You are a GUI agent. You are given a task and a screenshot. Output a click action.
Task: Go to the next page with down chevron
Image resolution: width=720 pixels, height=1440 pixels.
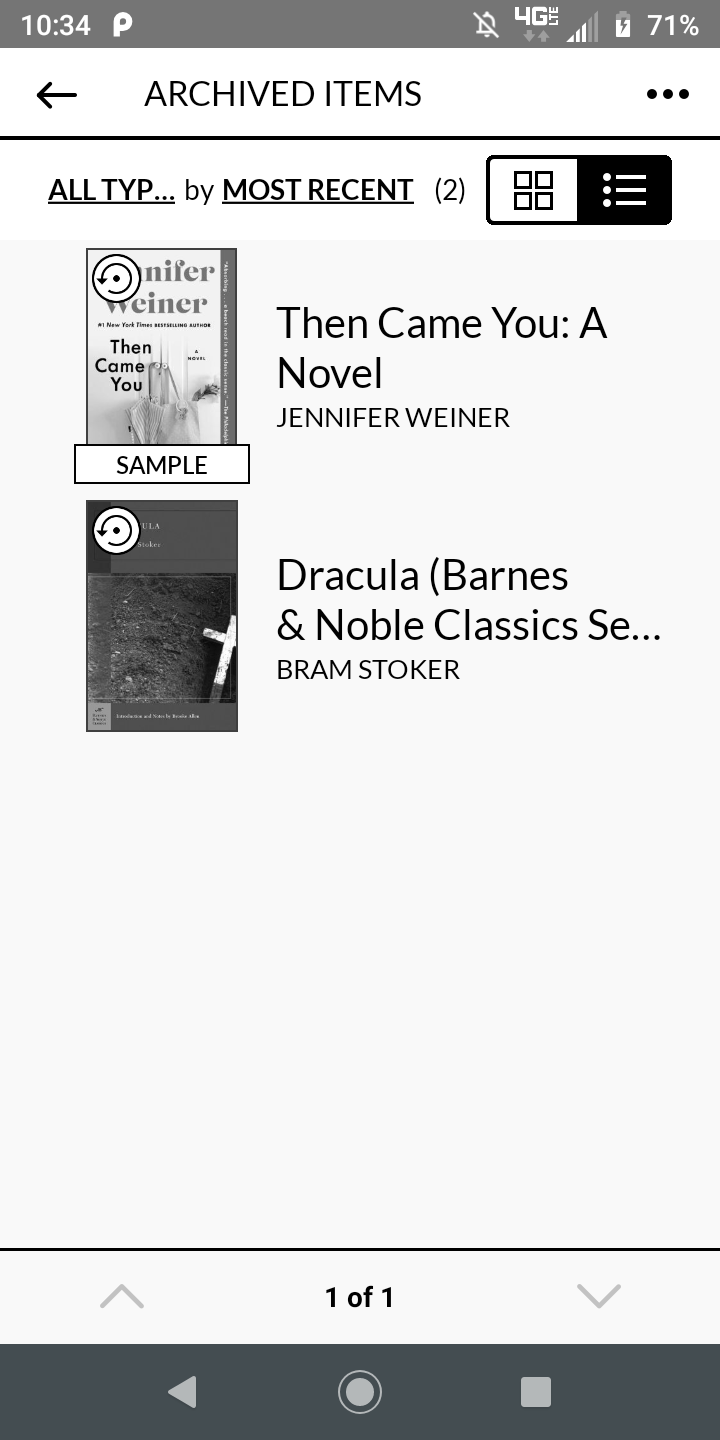click(599, 1297)
